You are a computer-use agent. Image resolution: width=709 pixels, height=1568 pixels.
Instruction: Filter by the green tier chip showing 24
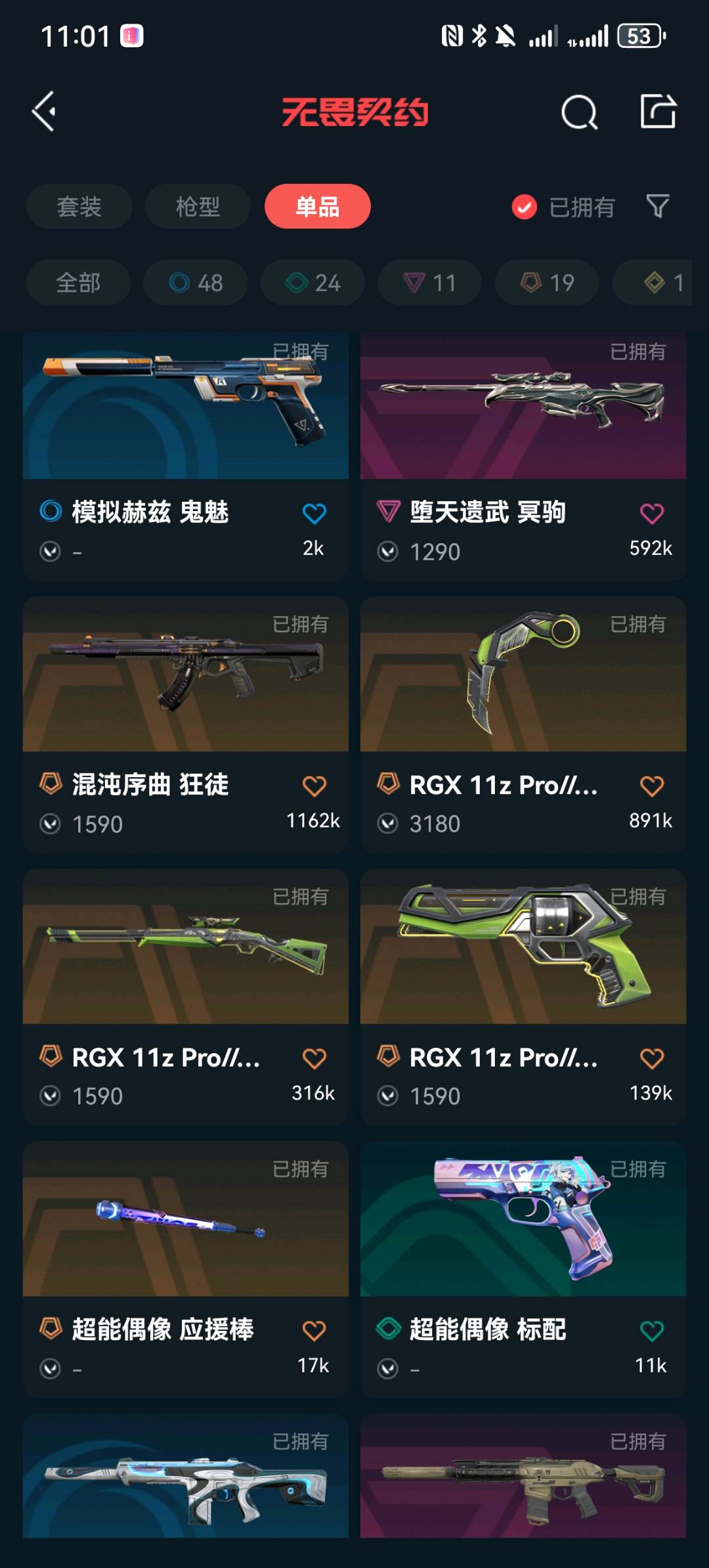[312, 283]
